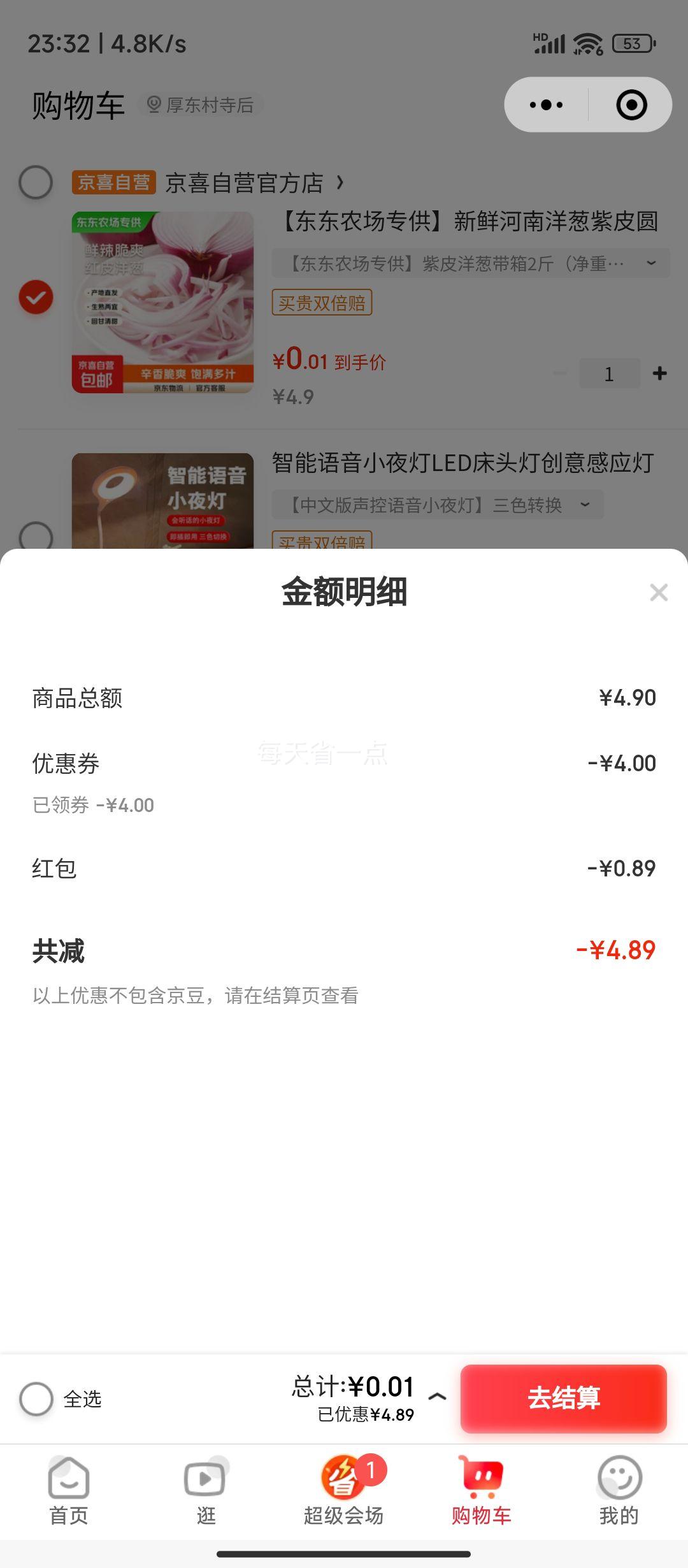Tap the location pin beside 厚东村寺后
Image resolution: width=688 pixels, height=1568 pixels.
(x=153, y=106)
